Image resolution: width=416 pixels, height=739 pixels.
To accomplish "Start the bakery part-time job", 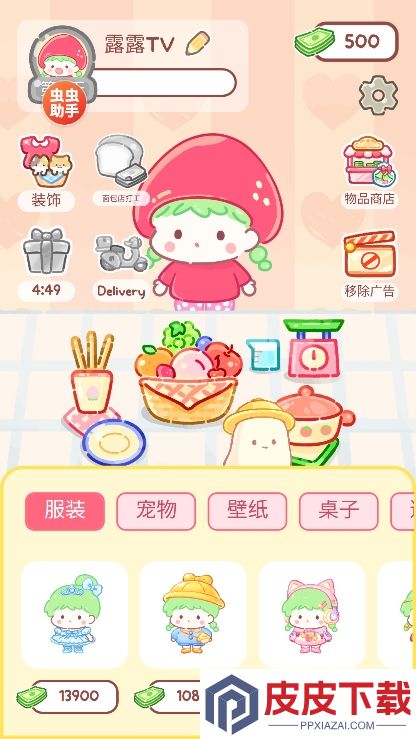I will tap(121, 170).
